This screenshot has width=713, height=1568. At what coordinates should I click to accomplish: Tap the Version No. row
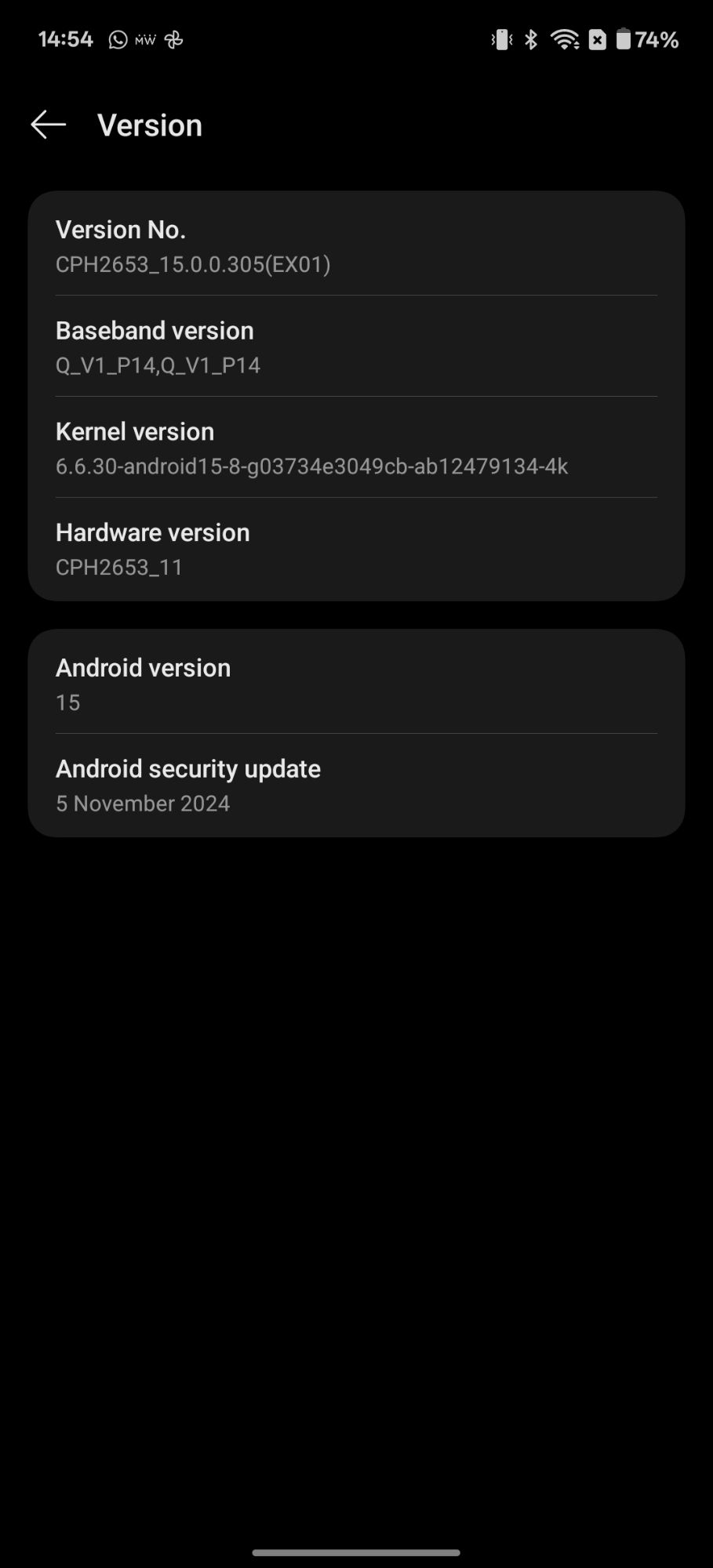click(x=356, y=245)
